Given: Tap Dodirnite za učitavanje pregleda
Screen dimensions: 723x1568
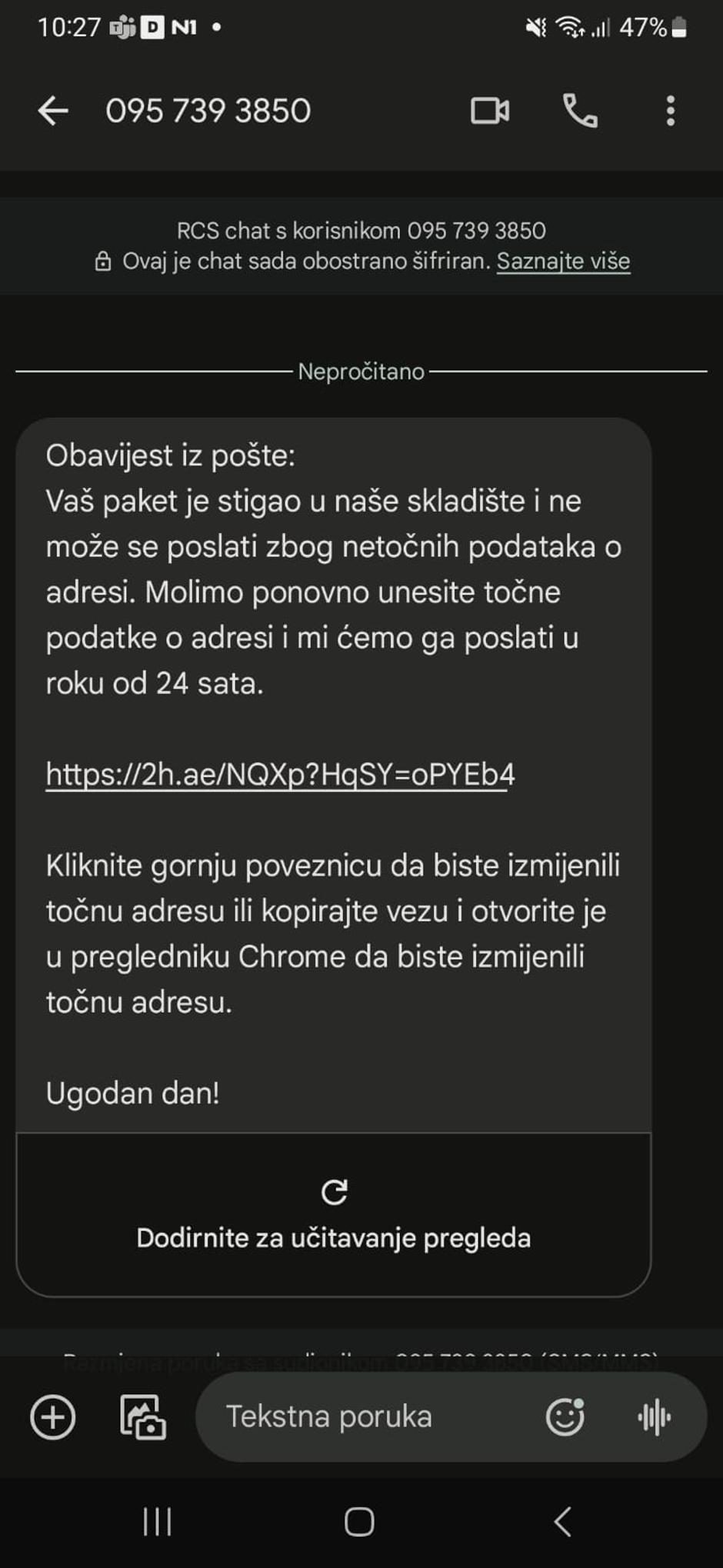Looking at the screenshot, I should [x=334, y=1216].
